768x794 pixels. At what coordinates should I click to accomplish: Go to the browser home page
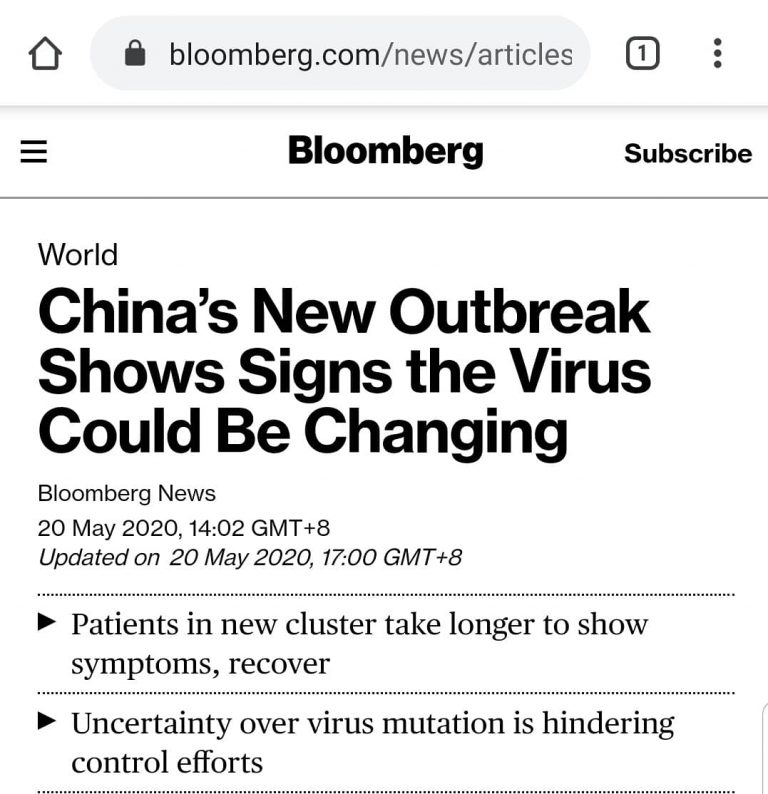coord(45,54)
